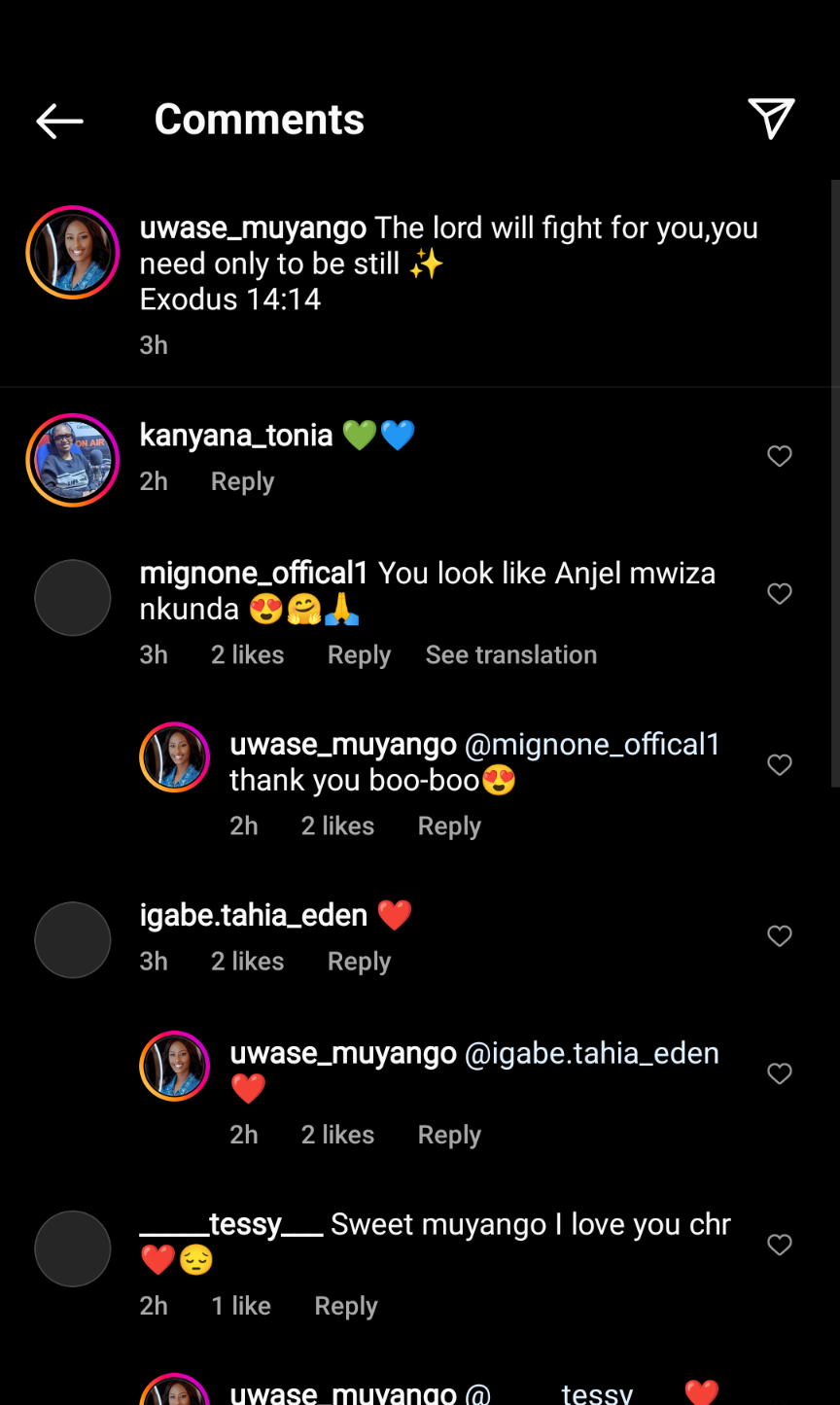
Task: Reply to igabe.tahia_eden's comment
Action: tap(359, 962)
